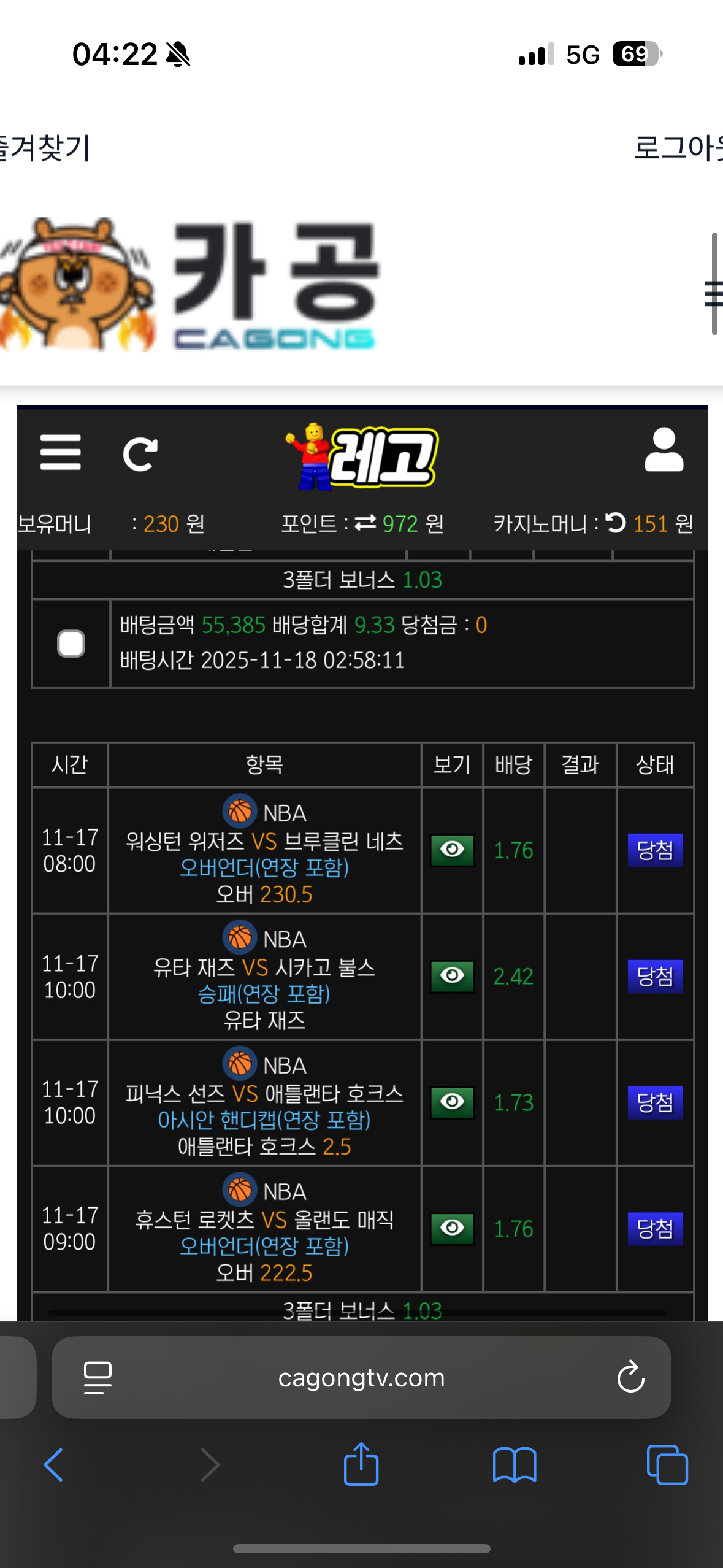The height and width of the screenshot is (1568, 723).
Task: Convert points using the 포인트 swap icon
Action: [x=365, y=523]
